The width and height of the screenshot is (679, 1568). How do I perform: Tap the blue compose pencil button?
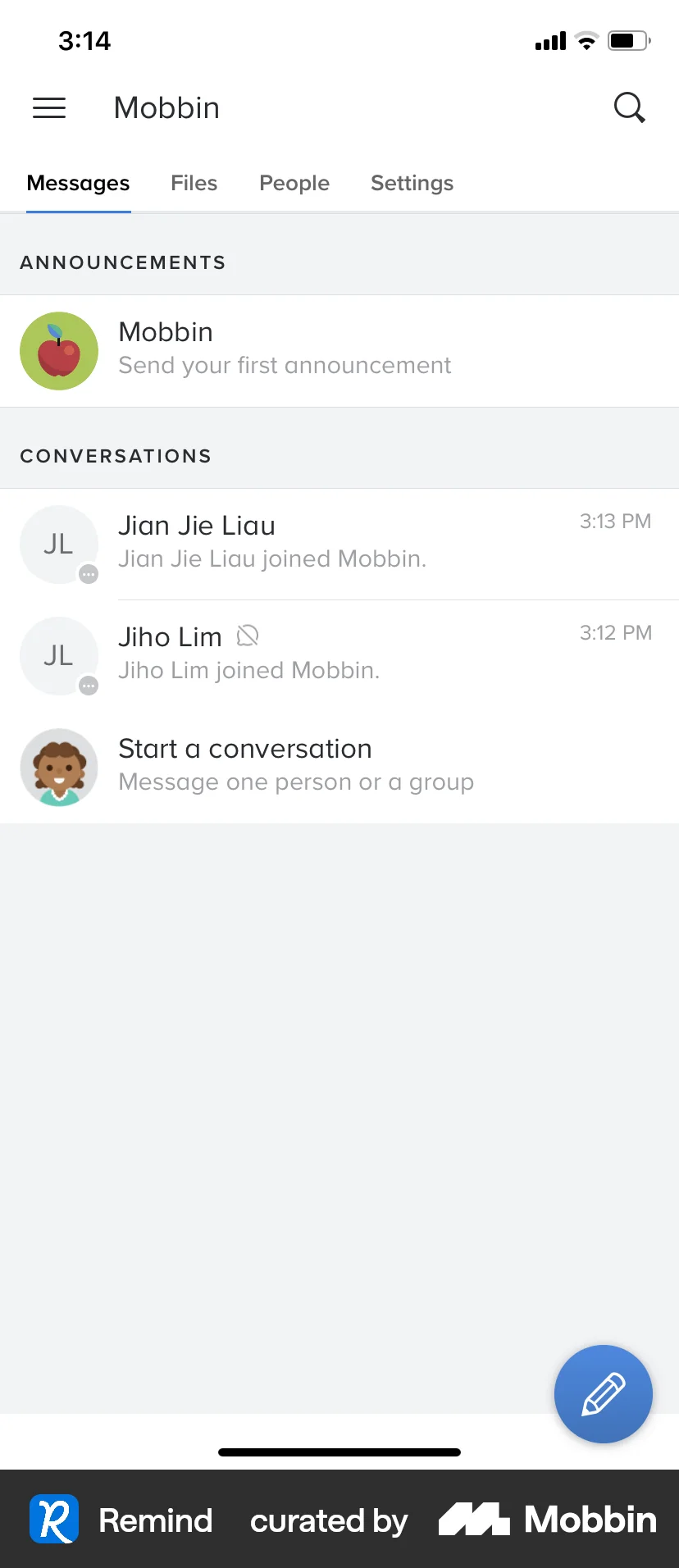pos(603,1394)
